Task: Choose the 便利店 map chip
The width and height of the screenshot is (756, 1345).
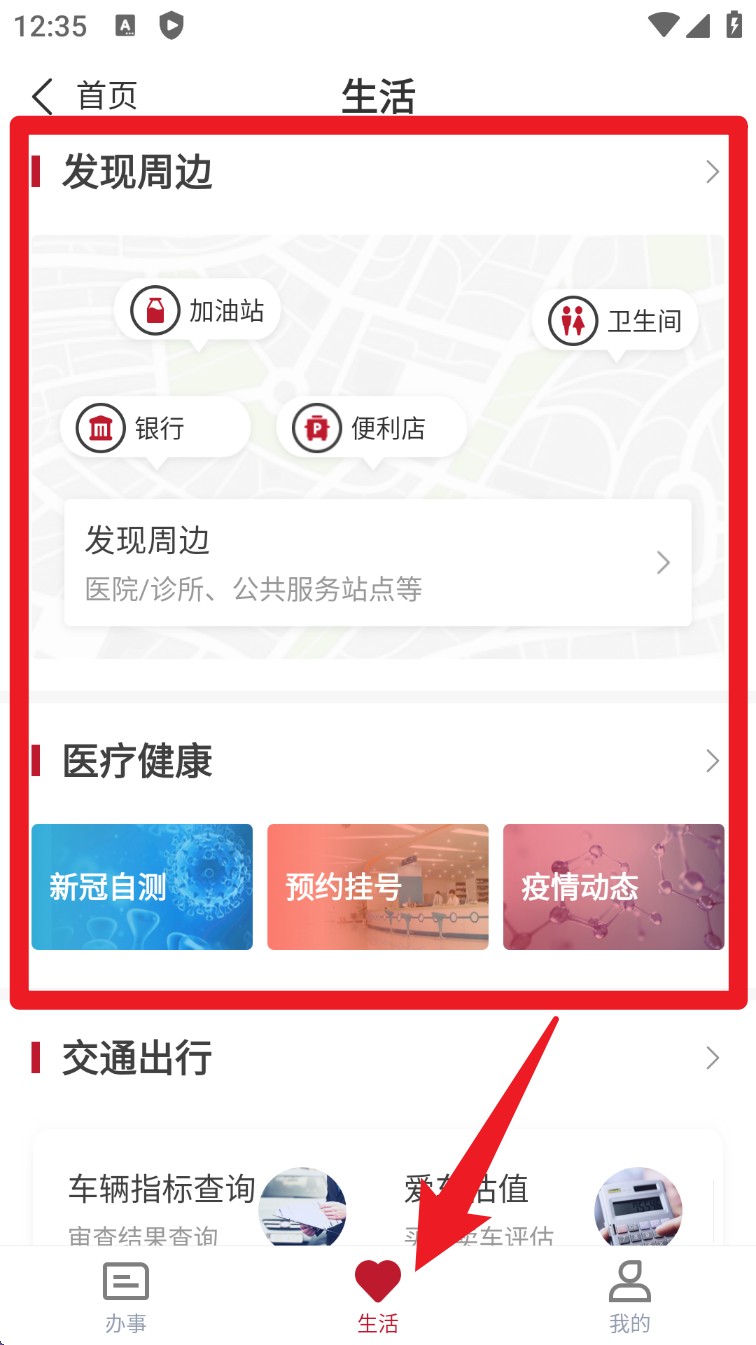Action: (371, 429)
